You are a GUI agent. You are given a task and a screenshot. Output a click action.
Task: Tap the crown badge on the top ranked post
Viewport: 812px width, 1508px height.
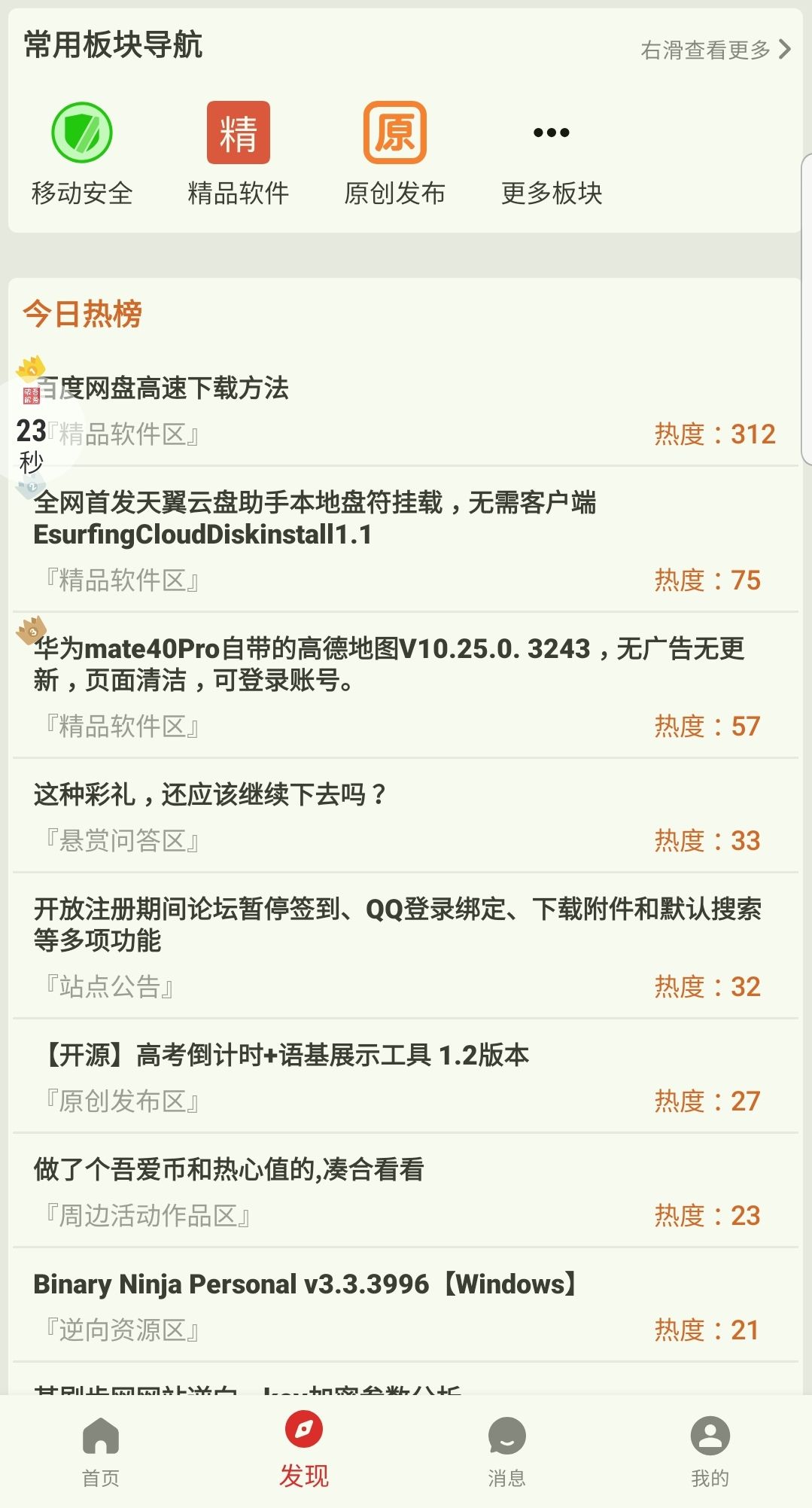tap(30, 369)
